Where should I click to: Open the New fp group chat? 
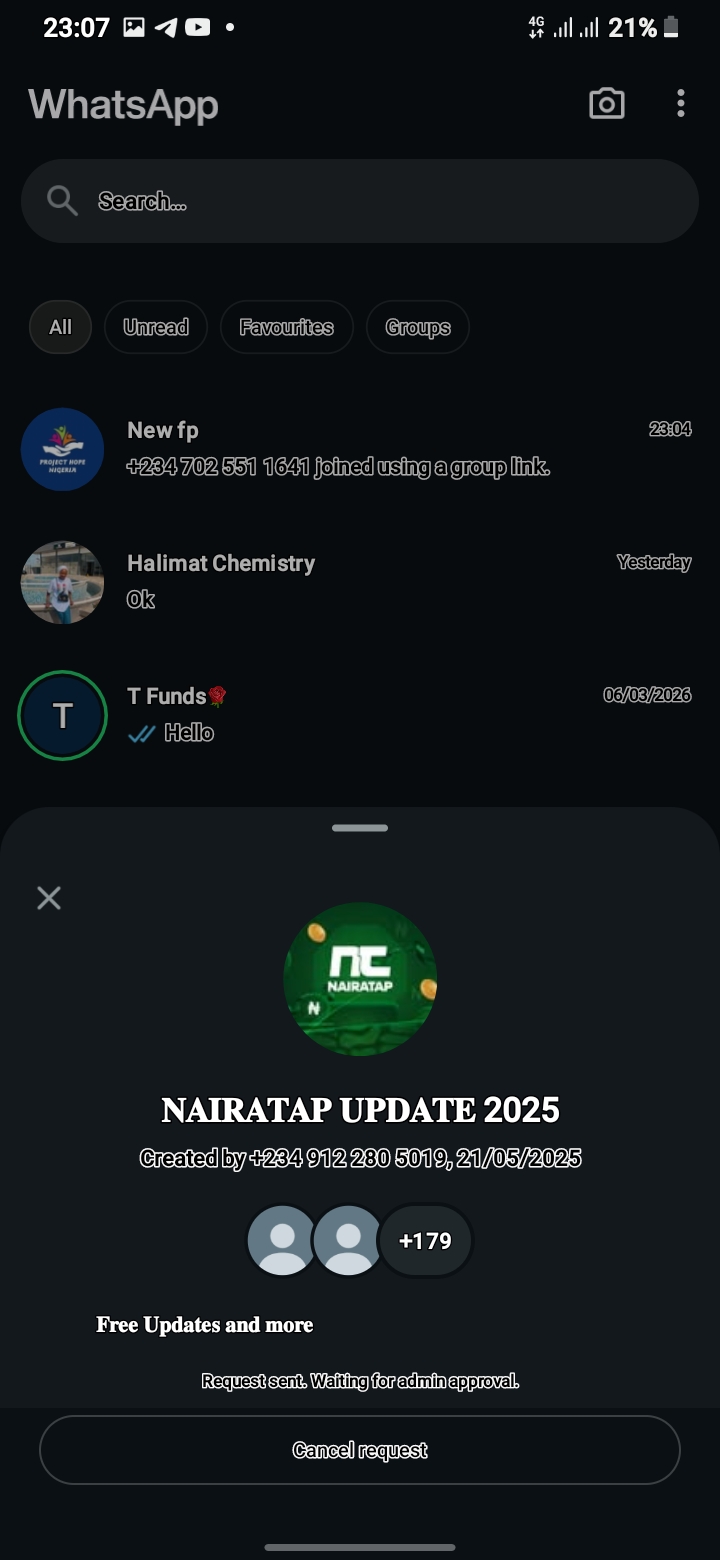[x=400, y=448]
